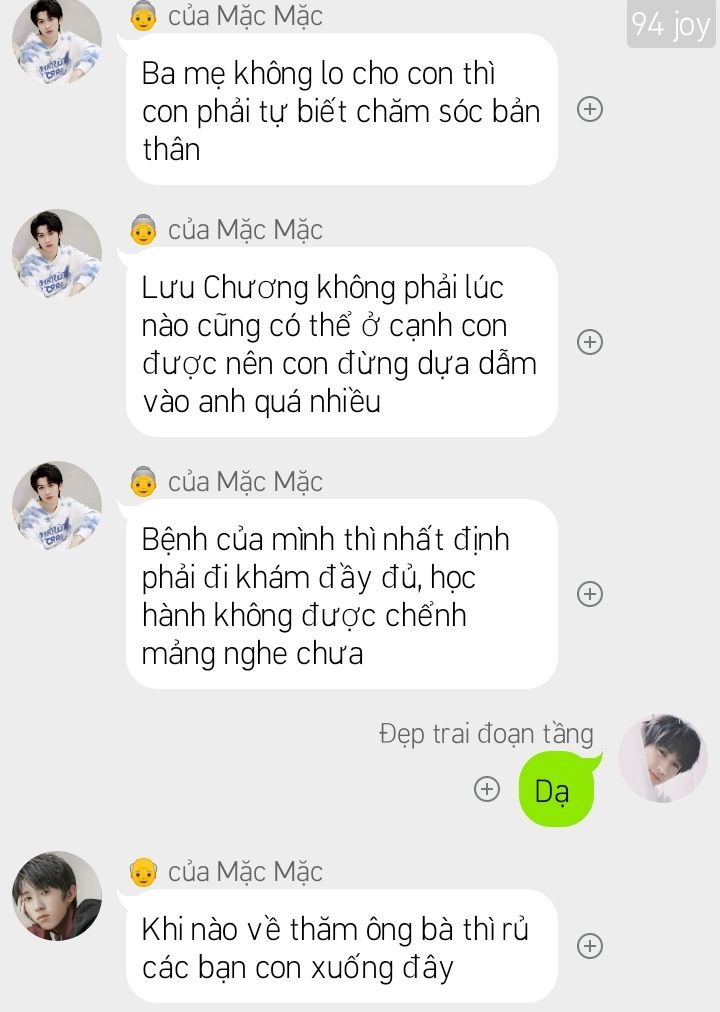Tap plus icon beside 'Lưu Chương không phải' message
The height and width of the screenshot is (1012, 720).
[590, 342]
